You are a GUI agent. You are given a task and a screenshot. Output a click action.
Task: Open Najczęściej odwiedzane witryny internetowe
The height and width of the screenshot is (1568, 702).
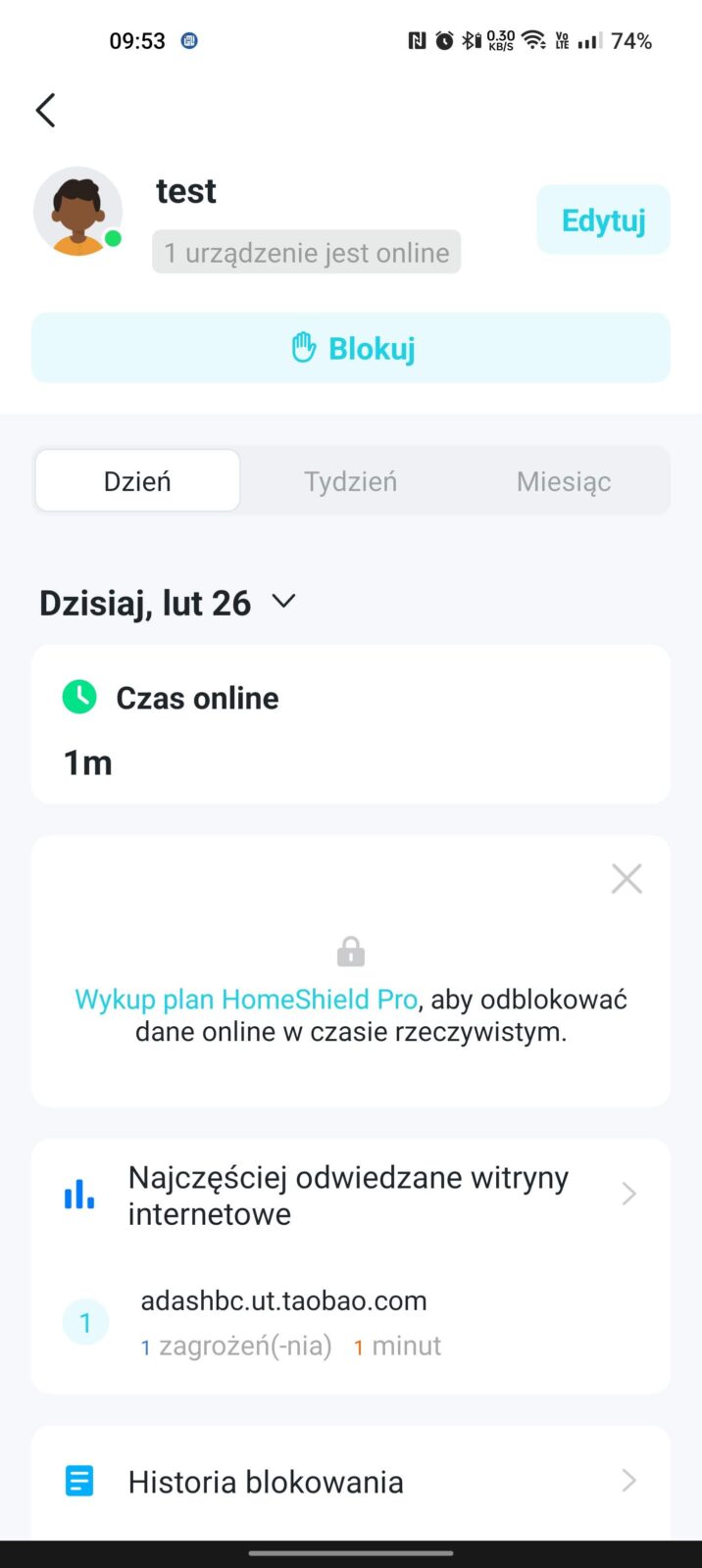click(x=350, y=1195)
